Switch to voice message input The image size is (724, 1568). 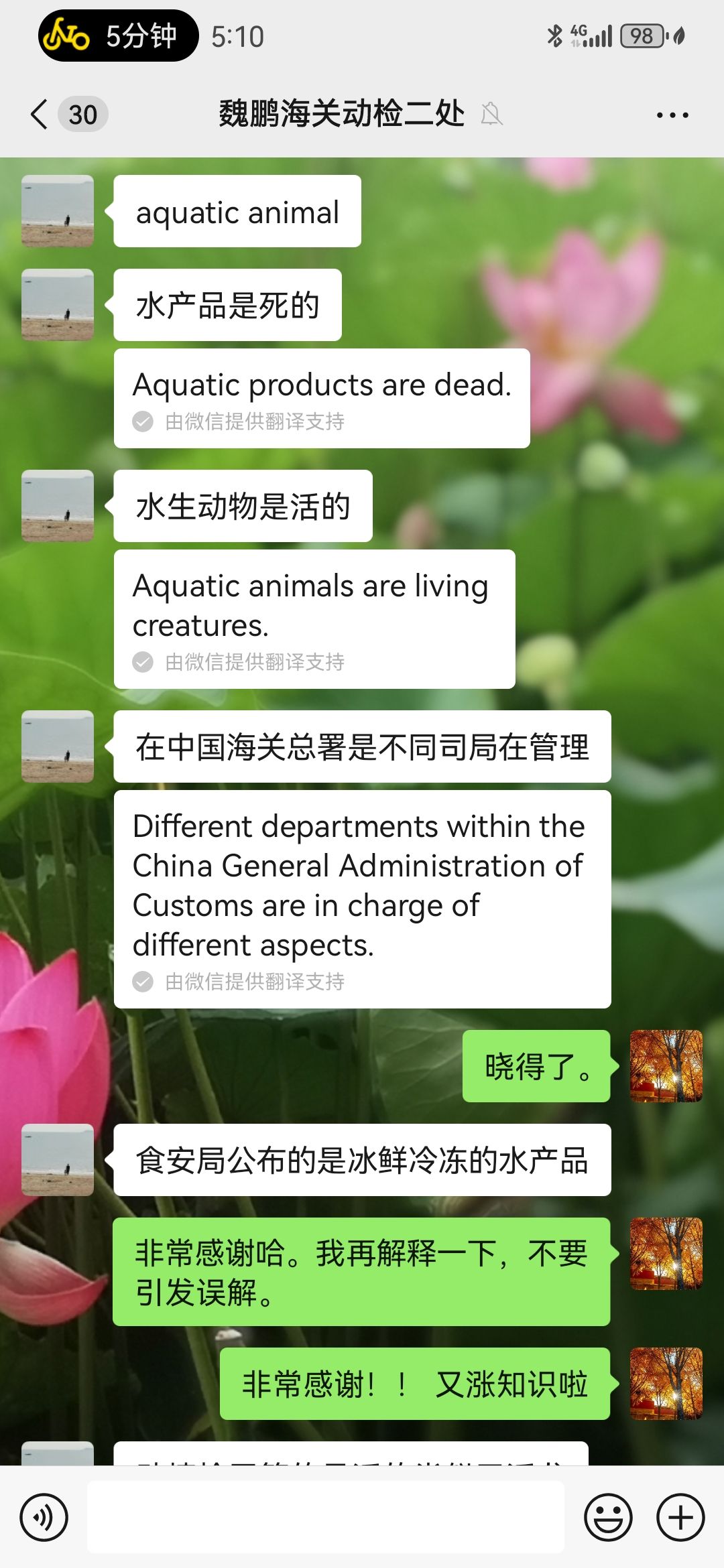pos(44,1517)
